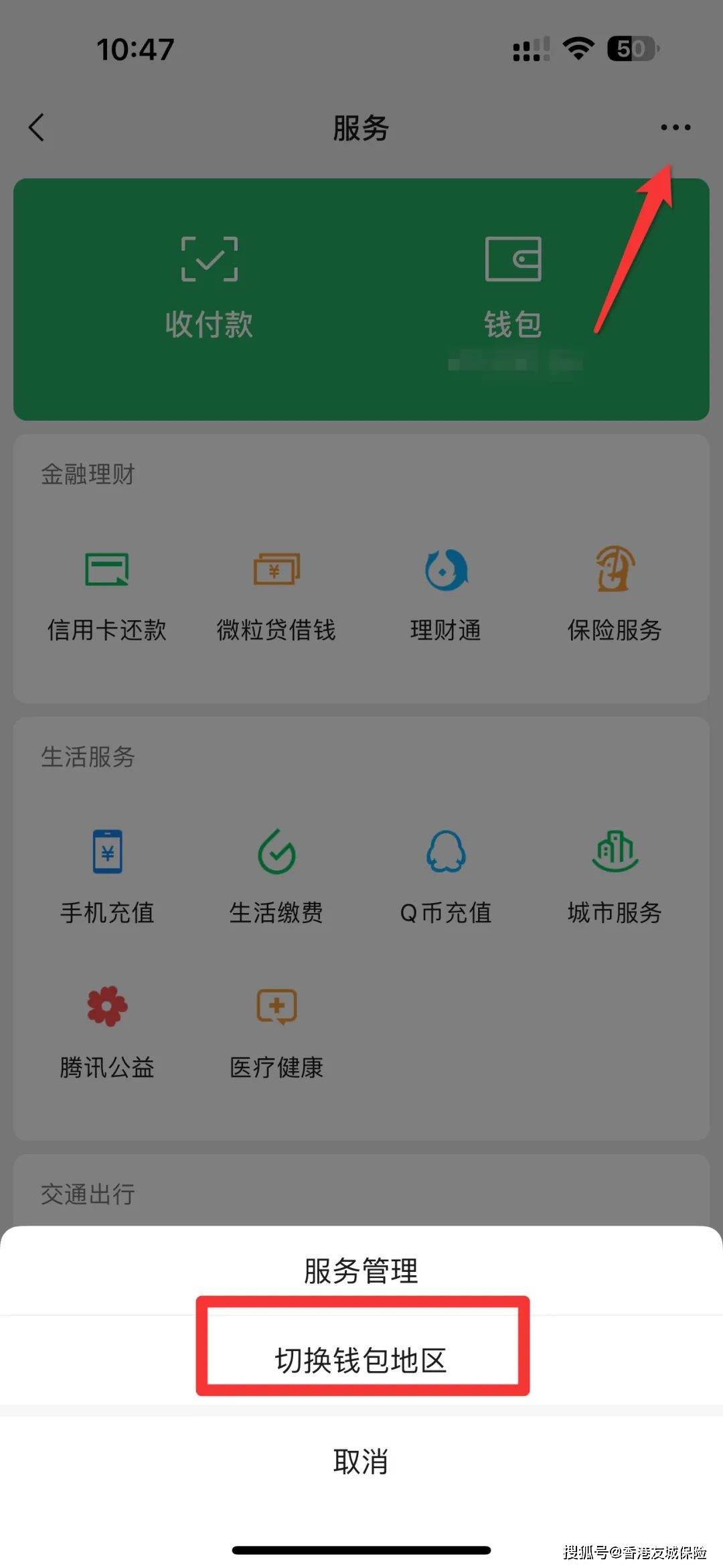Tap the back chevron to leave 服务
This screenshot has width=723, height=1568.
tap(37, 127)
